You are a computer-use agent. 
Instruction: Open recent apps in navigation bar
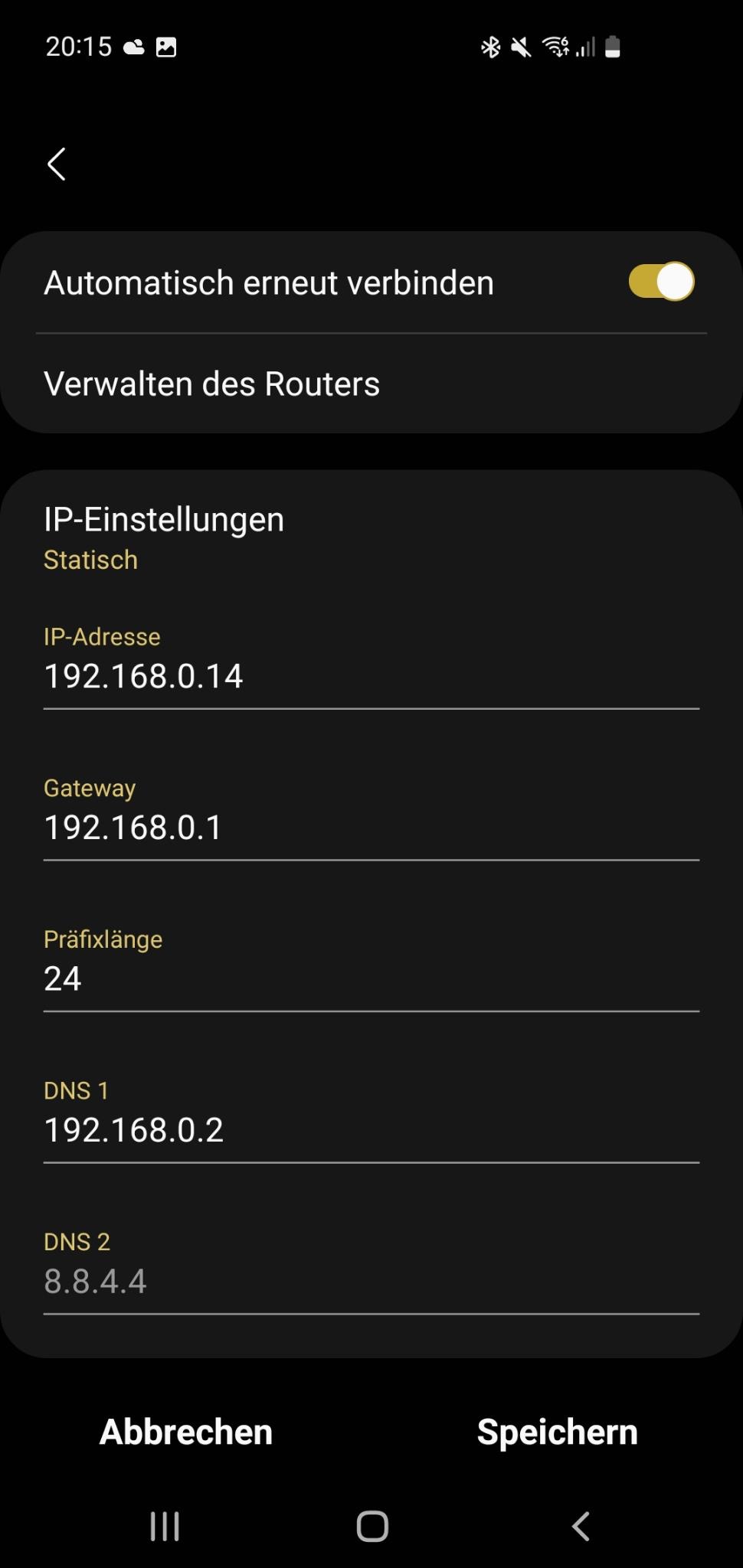pyautogui.click(x=165, y=1526)
